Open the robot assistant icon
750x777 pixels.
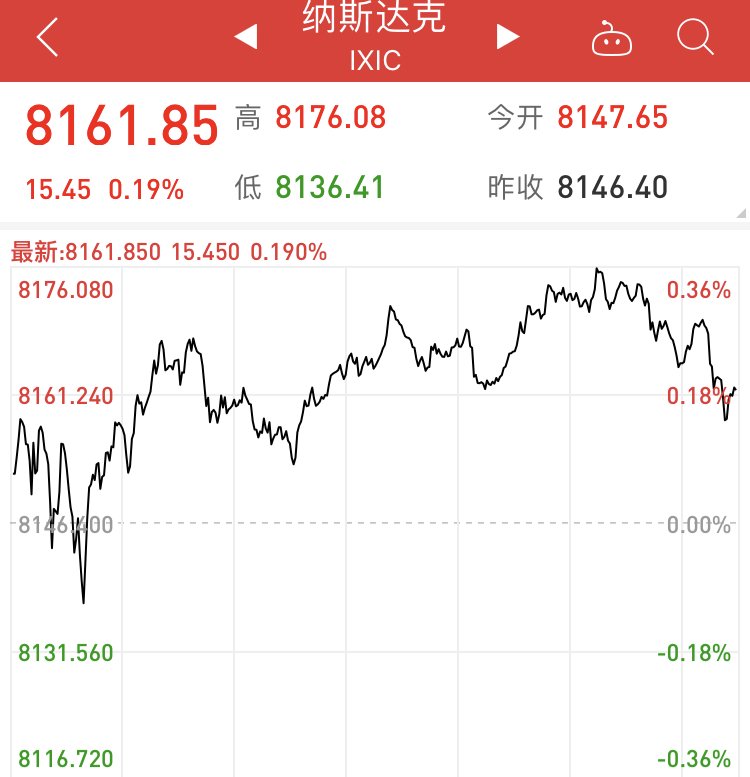tap(612, 39)
